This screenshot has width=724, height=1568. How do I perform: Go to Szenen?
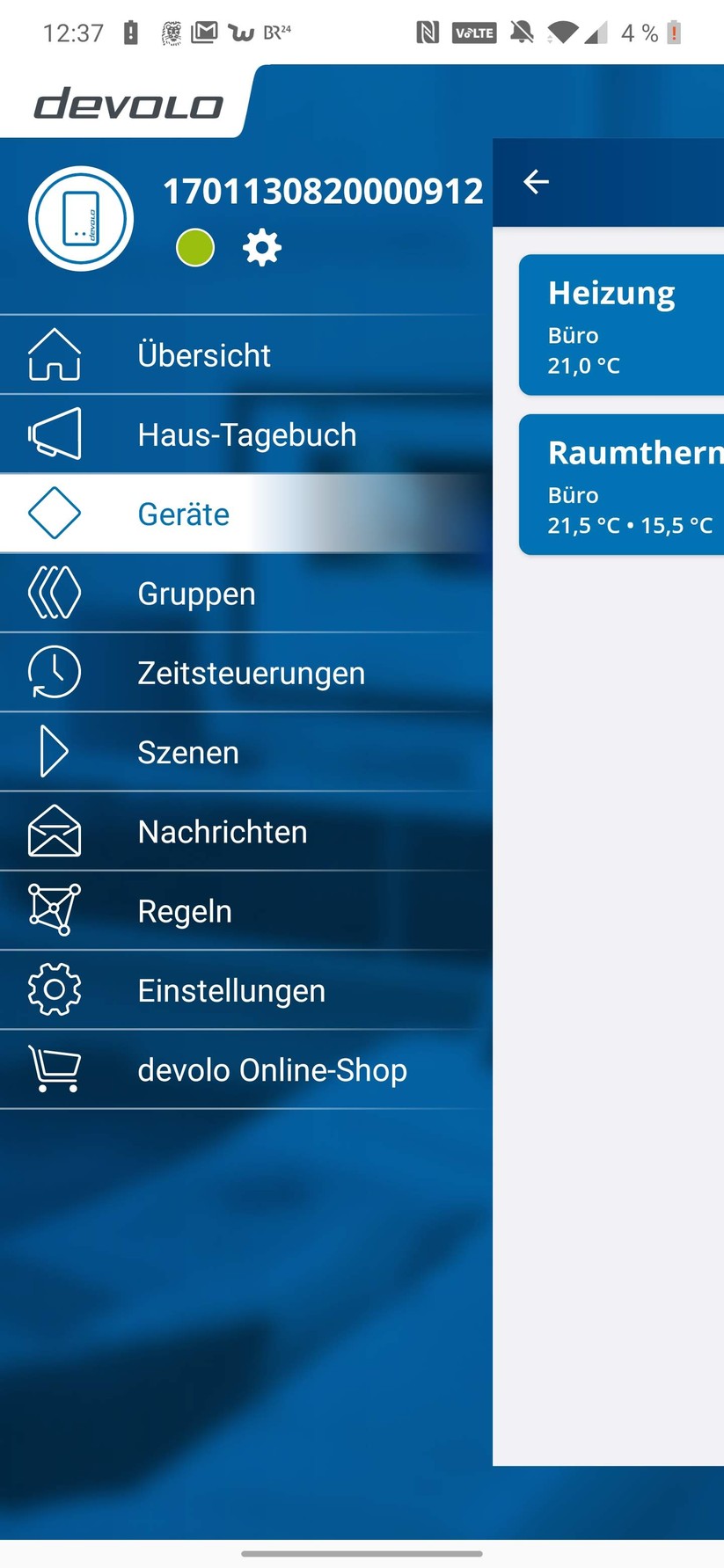tap(188, 753)
